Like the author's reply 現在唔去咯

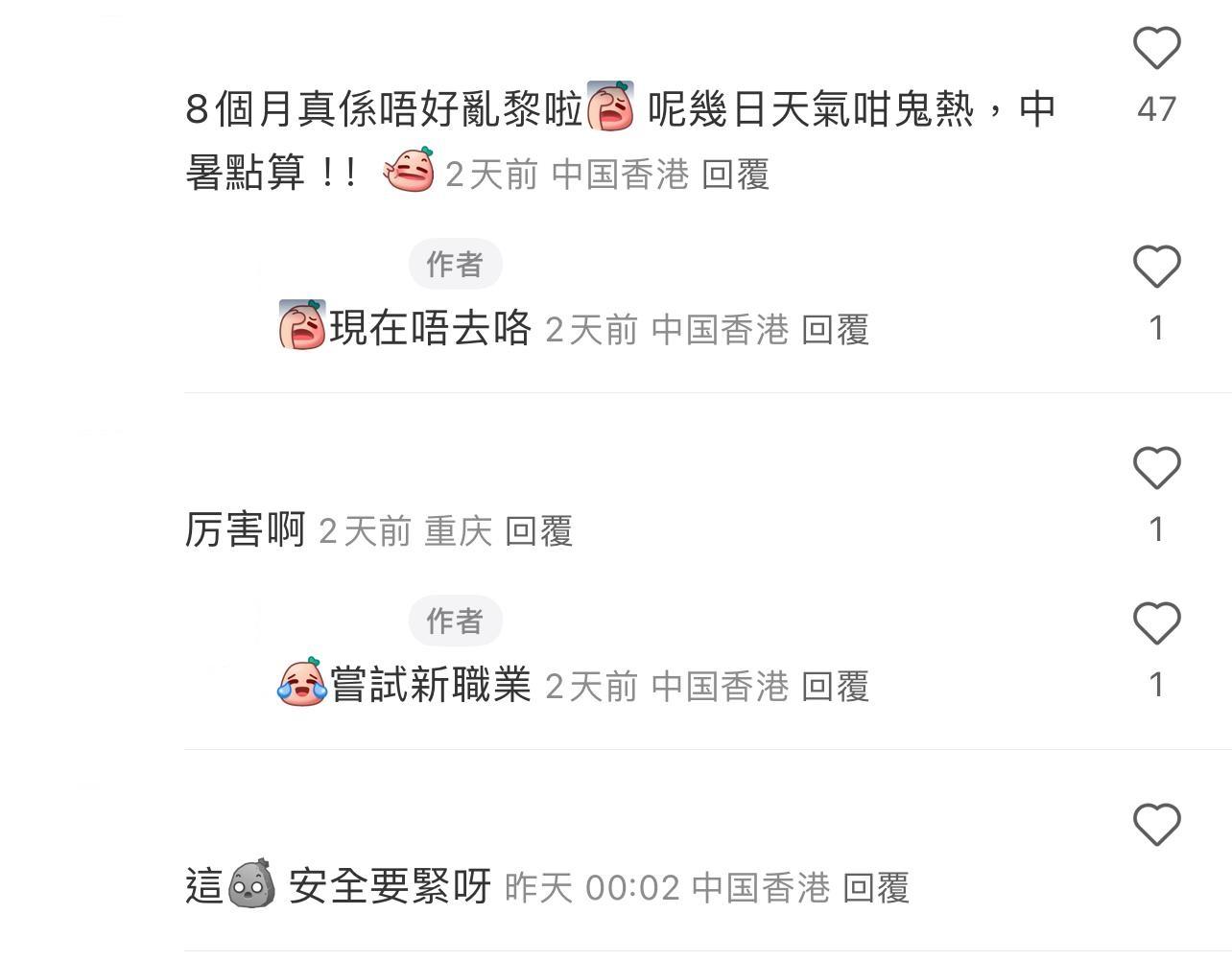click(x=1156, y=267)
